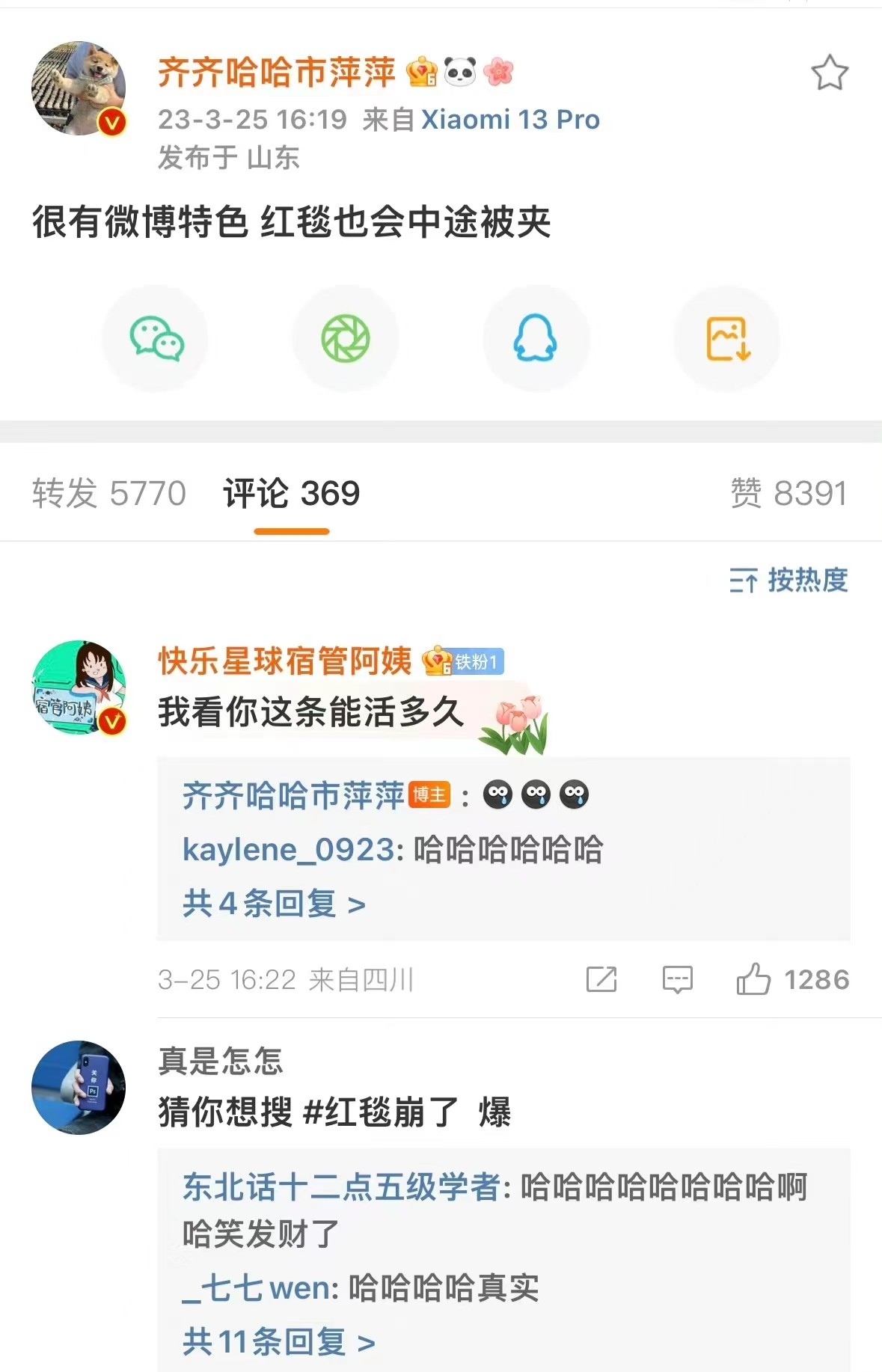Save the post as an image
The width and height of the screenshot is (882, 1372).
727,339
